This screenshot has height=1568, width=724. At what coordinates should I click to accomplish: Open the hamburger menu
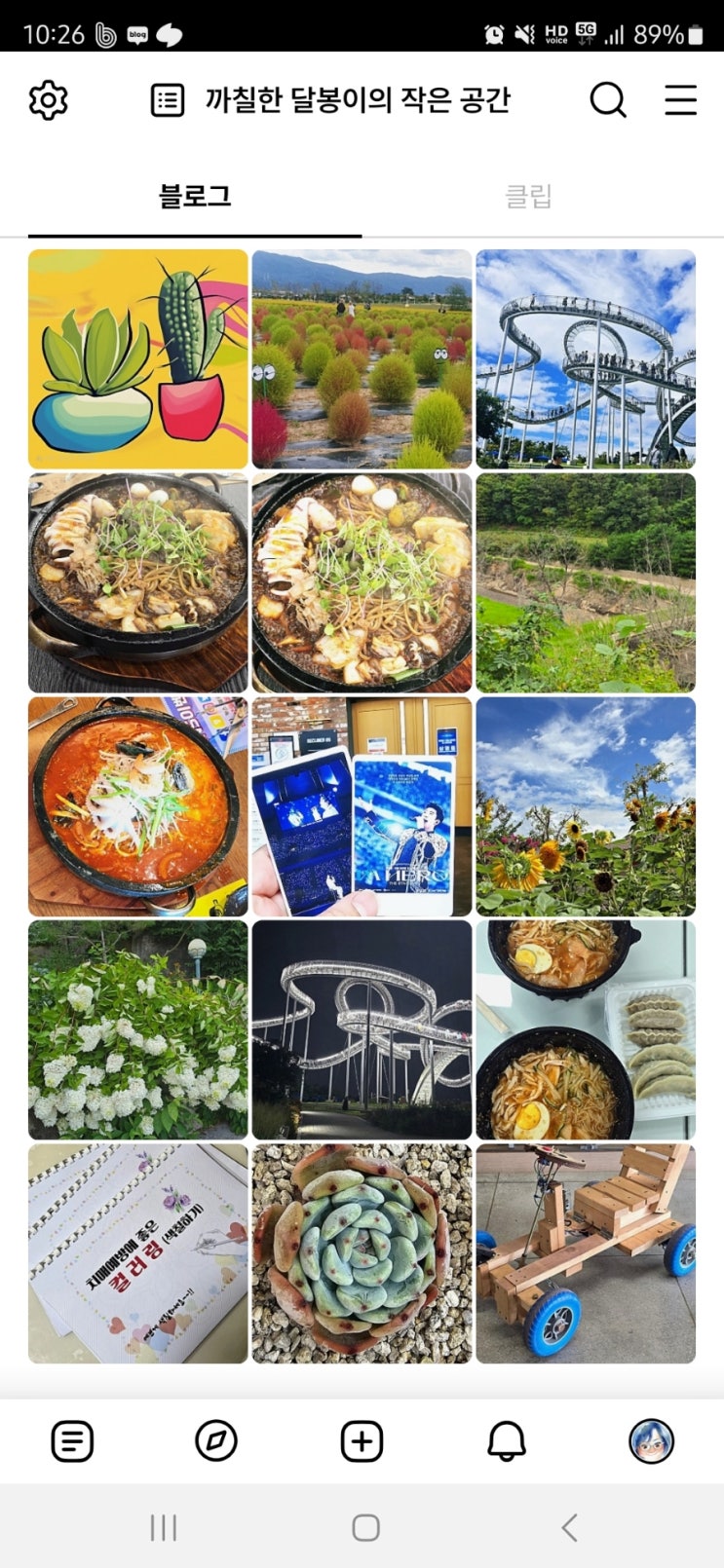tap(680, 100)
